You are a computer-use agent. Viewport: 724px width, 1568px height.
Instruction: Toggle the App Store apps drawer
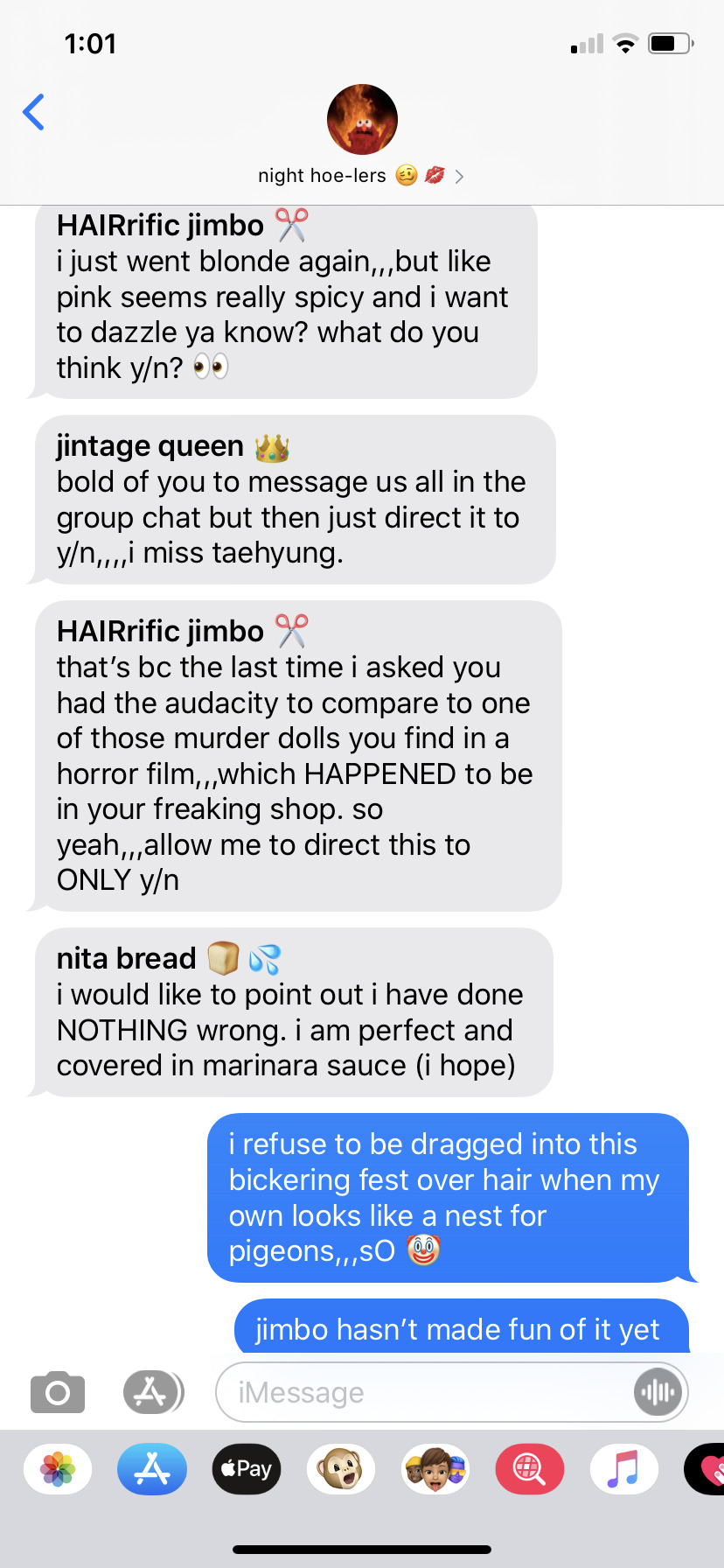pyautogui.click(x=152, y=1391)
